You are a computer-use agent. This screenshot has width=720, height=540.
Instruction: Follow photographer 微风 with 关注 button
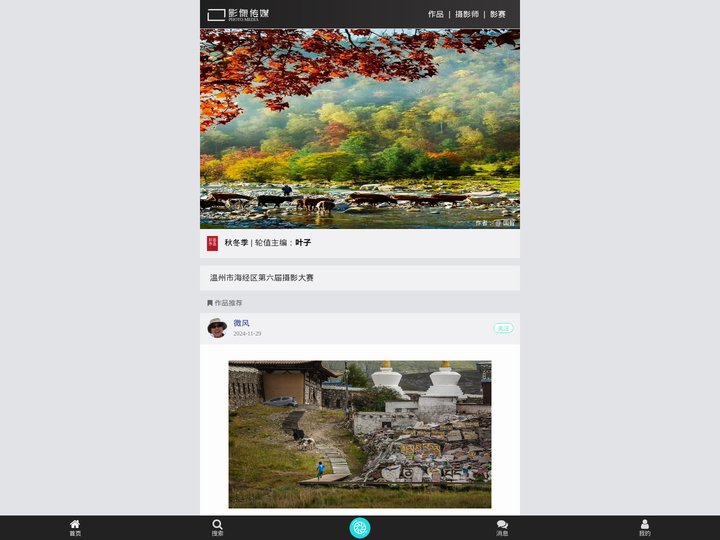pos(503,328)
